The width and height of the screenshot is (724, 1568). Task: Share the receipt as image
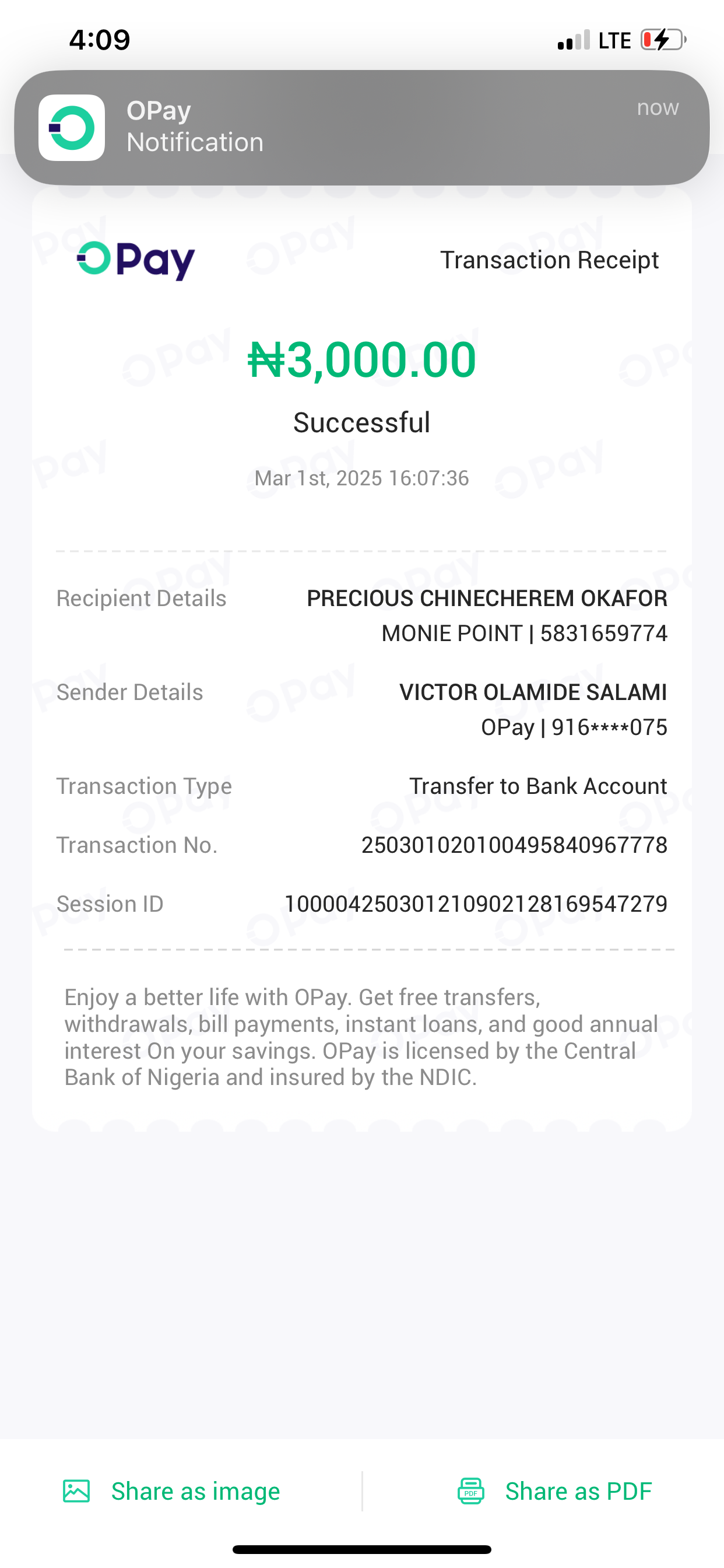(172, 1490)
